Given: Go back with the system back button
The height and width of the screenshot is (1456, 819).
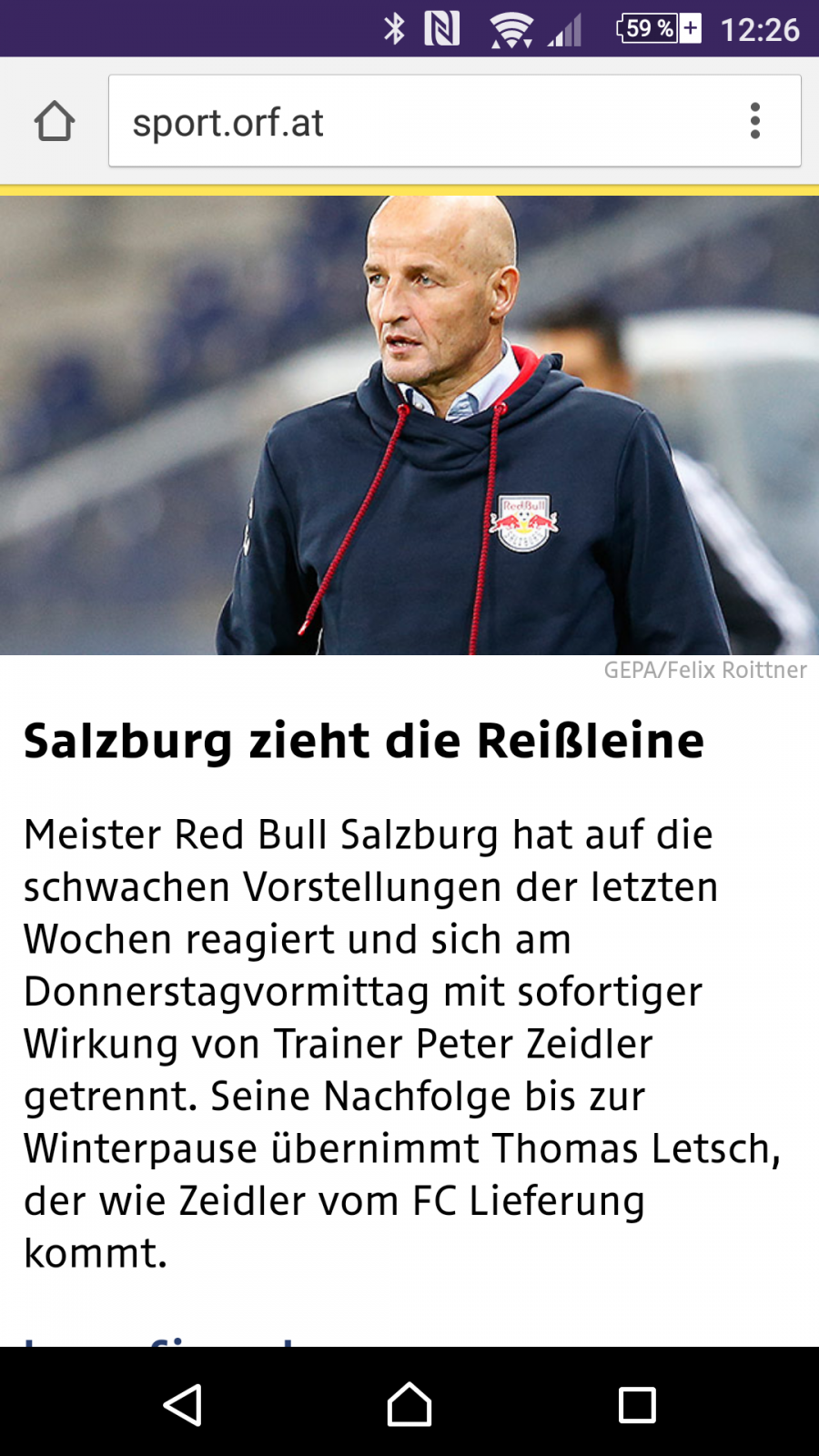Looking at the screenshot, I should (x=182, y=1404).
